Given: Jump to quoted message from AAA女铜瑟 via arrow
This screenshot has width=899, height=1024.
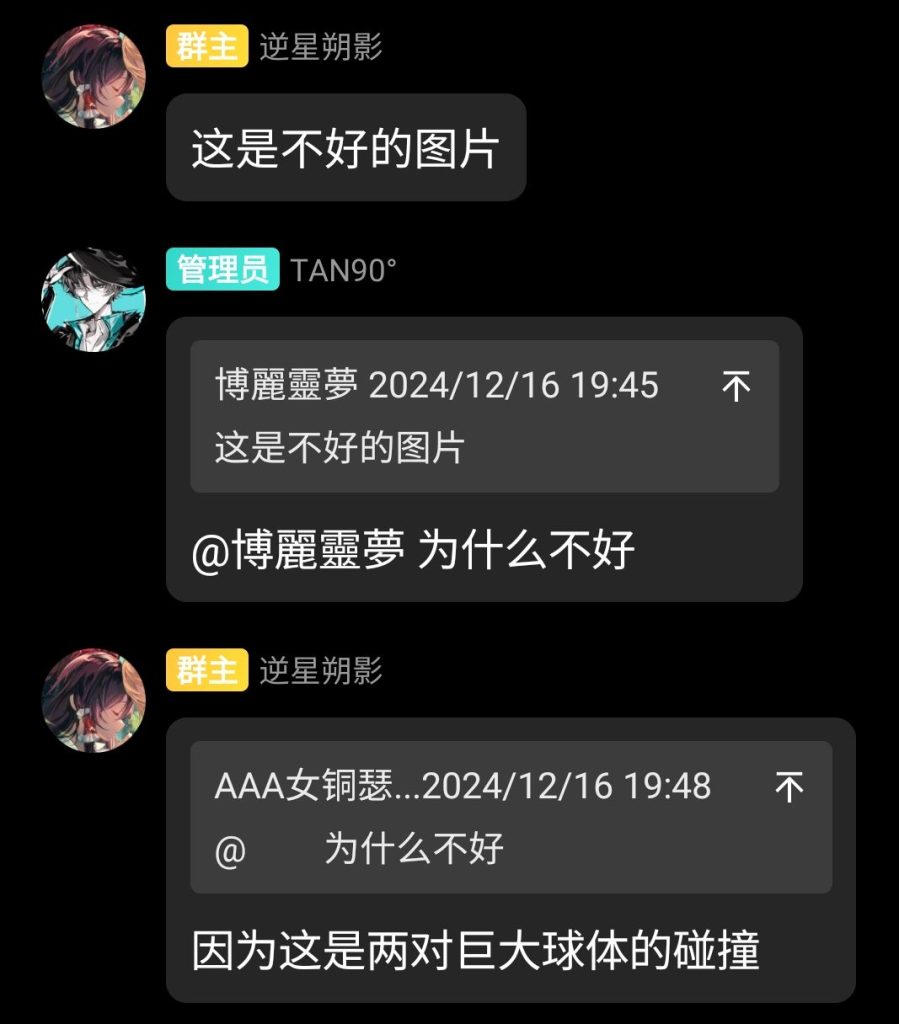Looking at the screenshot, I should pos(789,787).
